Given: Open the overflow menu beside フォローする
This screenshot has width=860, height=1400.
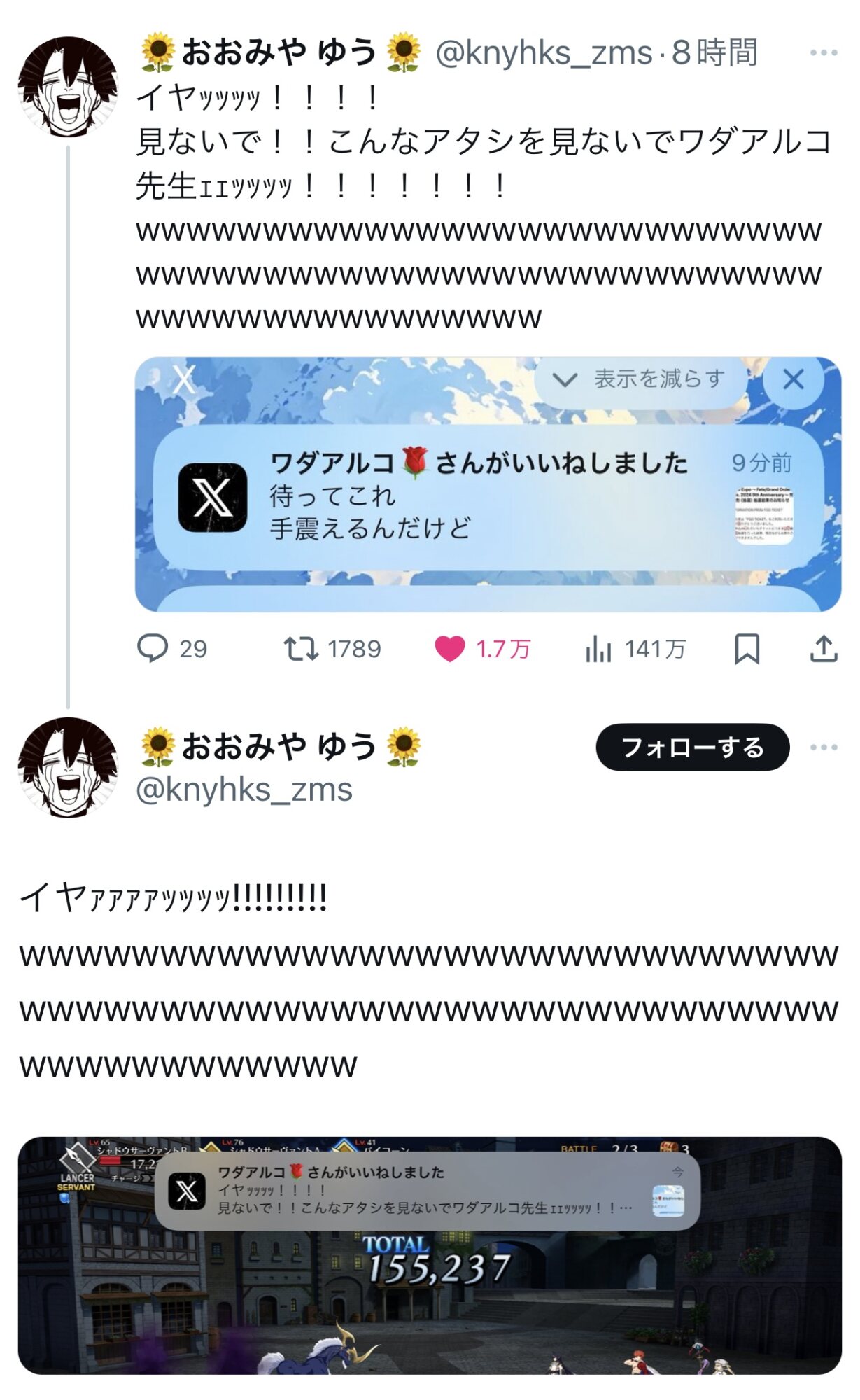Looking at the screenshot, I should 823,747.
